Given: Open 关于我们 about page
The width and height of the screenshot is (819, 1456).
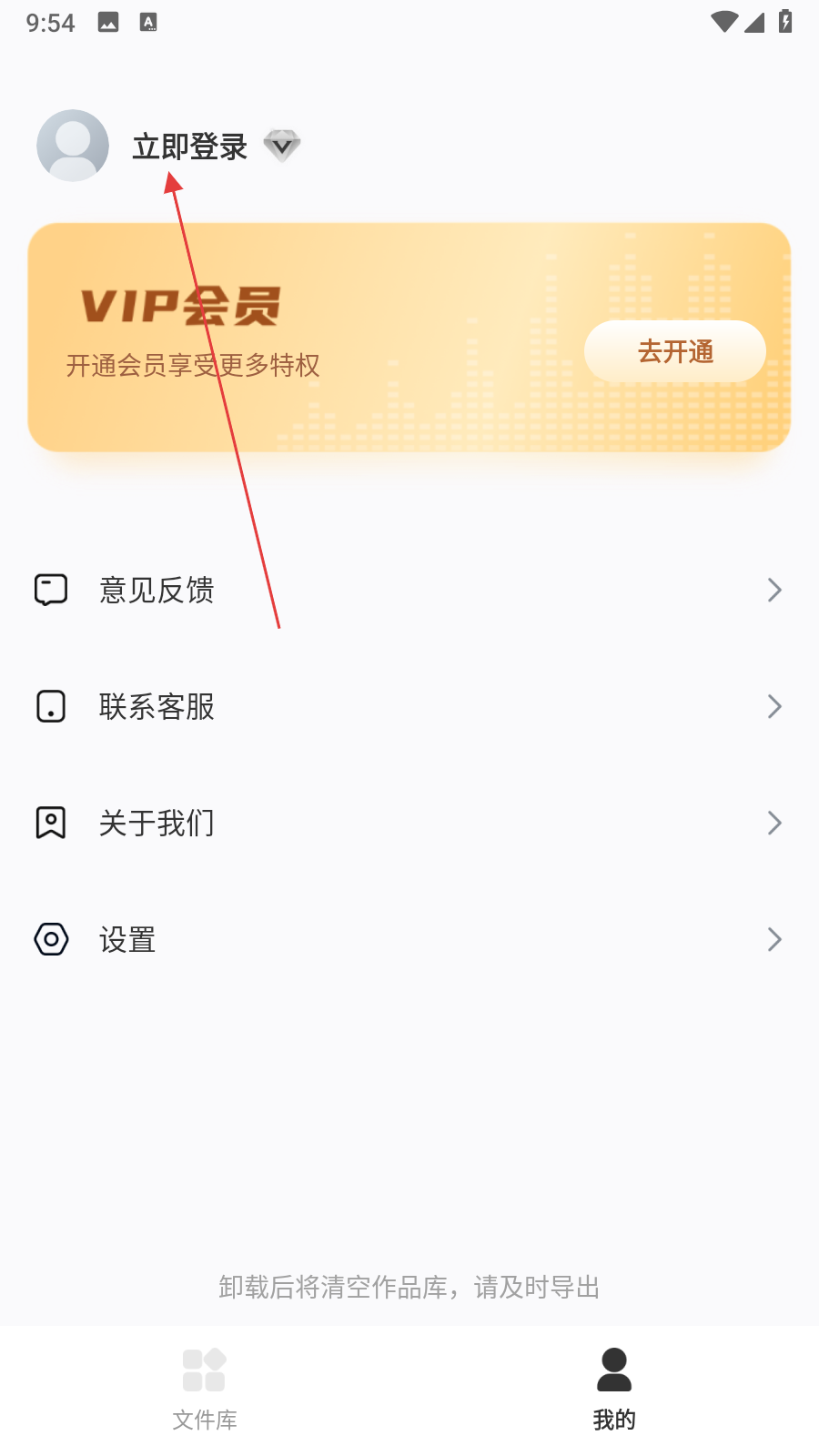Looking at the screenshot, I should (409, 823).
